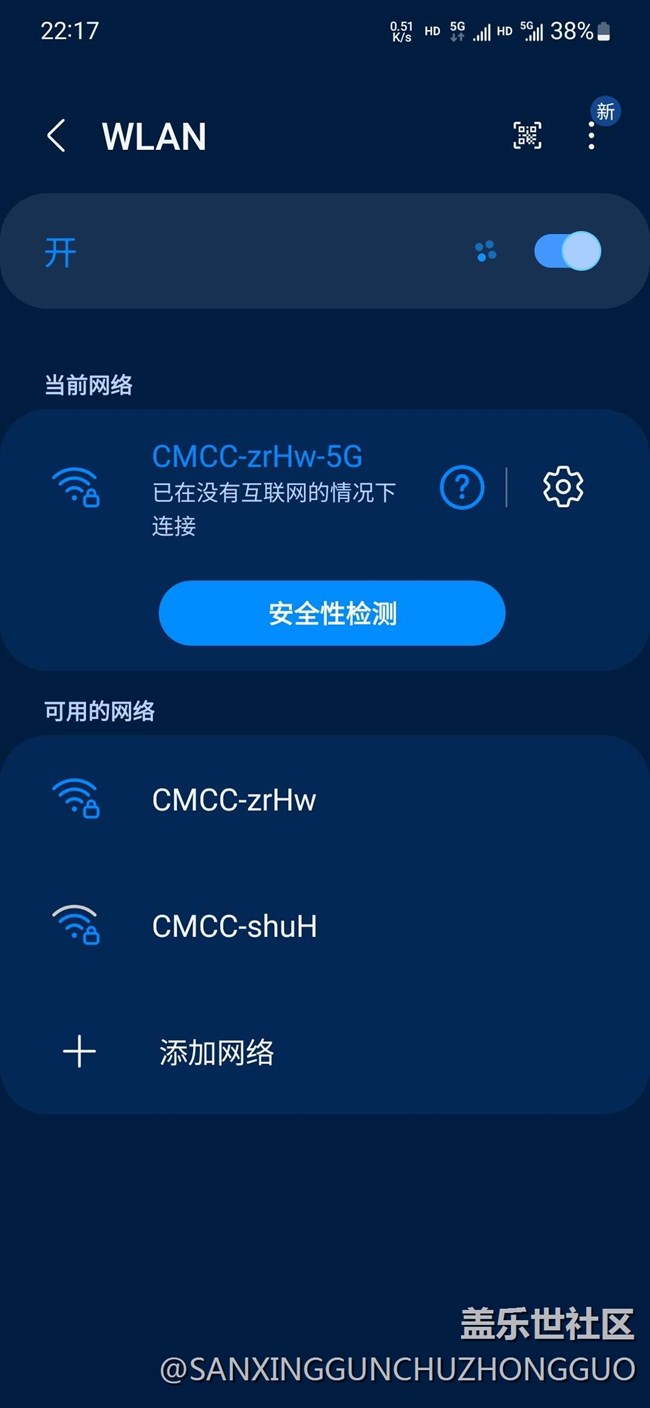The width and height of the screenshot is (650, 1408).
Task: Tap 添加网络 to add a network
Action: (x=325, y=1052)
